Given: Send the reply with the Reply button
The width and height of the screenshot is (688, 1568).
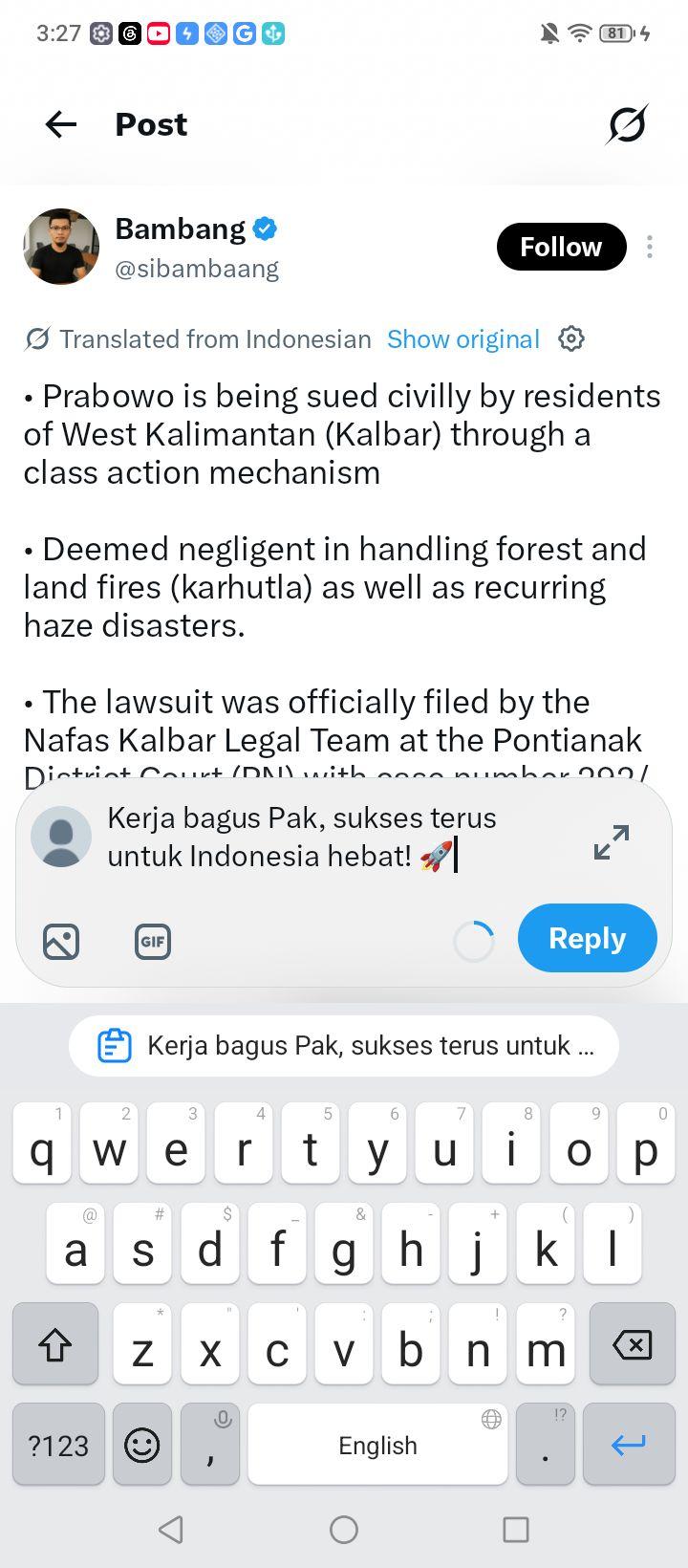Looking at the screenshot, I should 588,938.
